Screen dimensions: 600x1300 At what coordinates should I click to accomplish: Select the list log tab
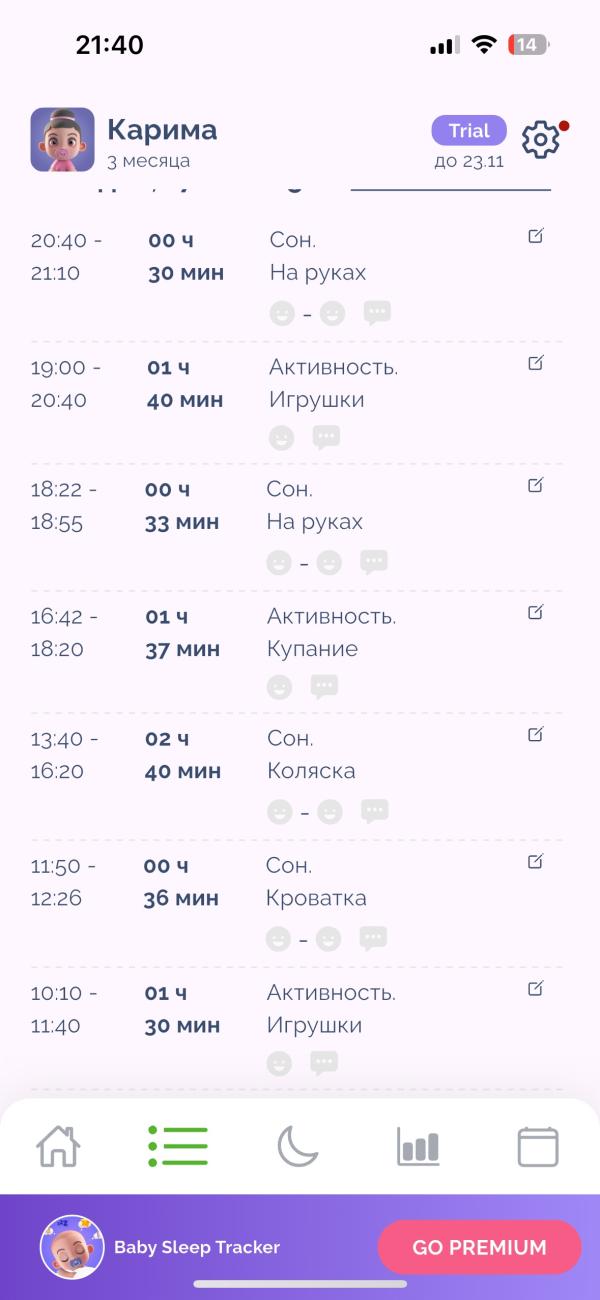(x=178, y=1146)
